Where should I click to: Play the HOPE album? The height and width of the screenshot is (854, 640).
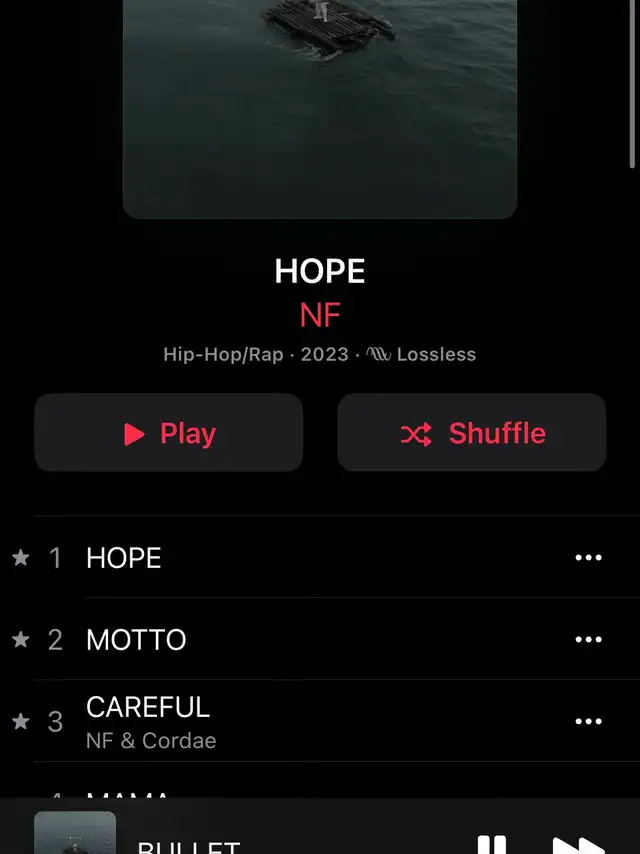(168, 433)
